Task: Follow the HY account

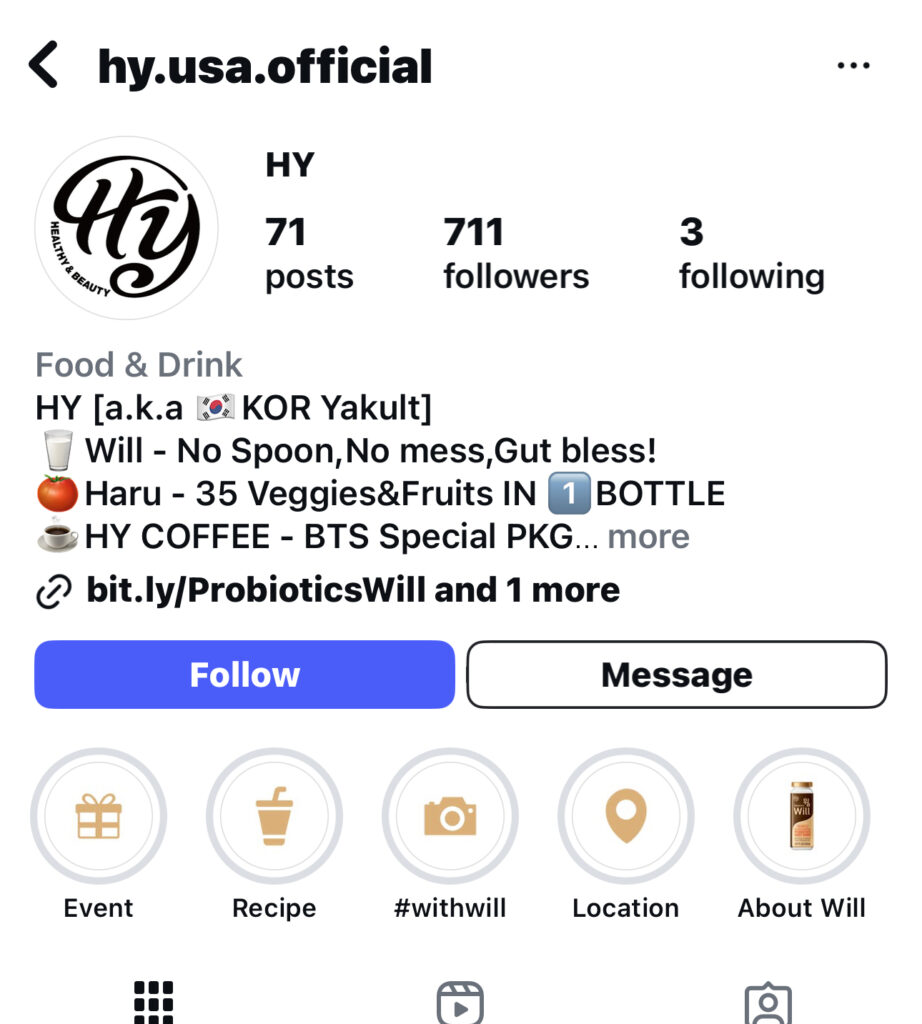Action: click(245, 675)
